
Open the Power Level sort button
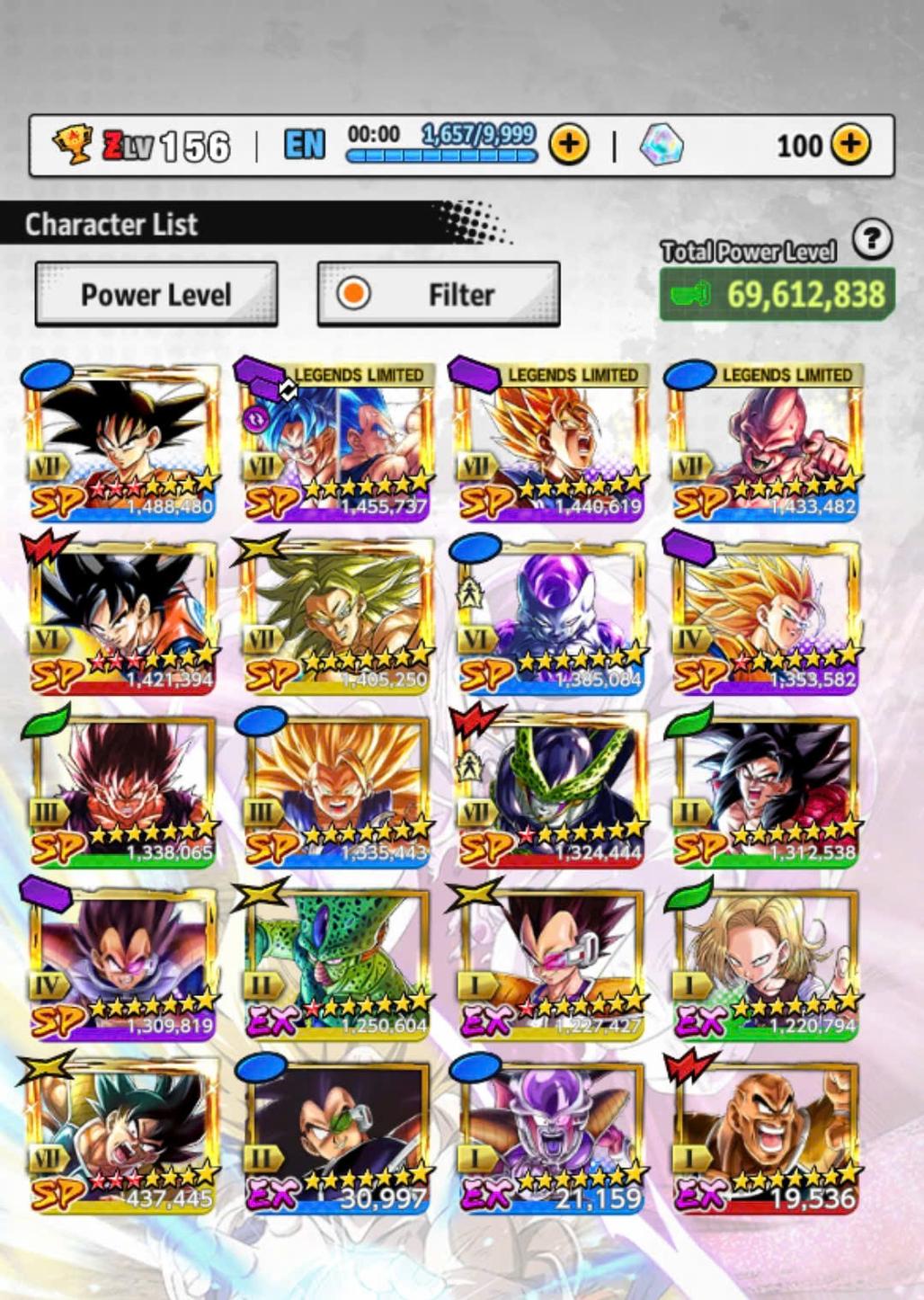tap(156, 294)
